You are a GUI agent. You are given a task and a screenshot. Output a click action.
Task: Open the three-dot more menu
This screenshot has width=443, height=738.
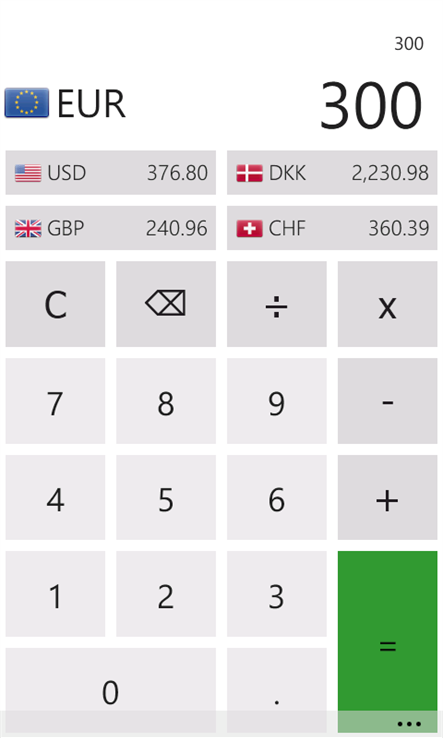click(409, 724)
